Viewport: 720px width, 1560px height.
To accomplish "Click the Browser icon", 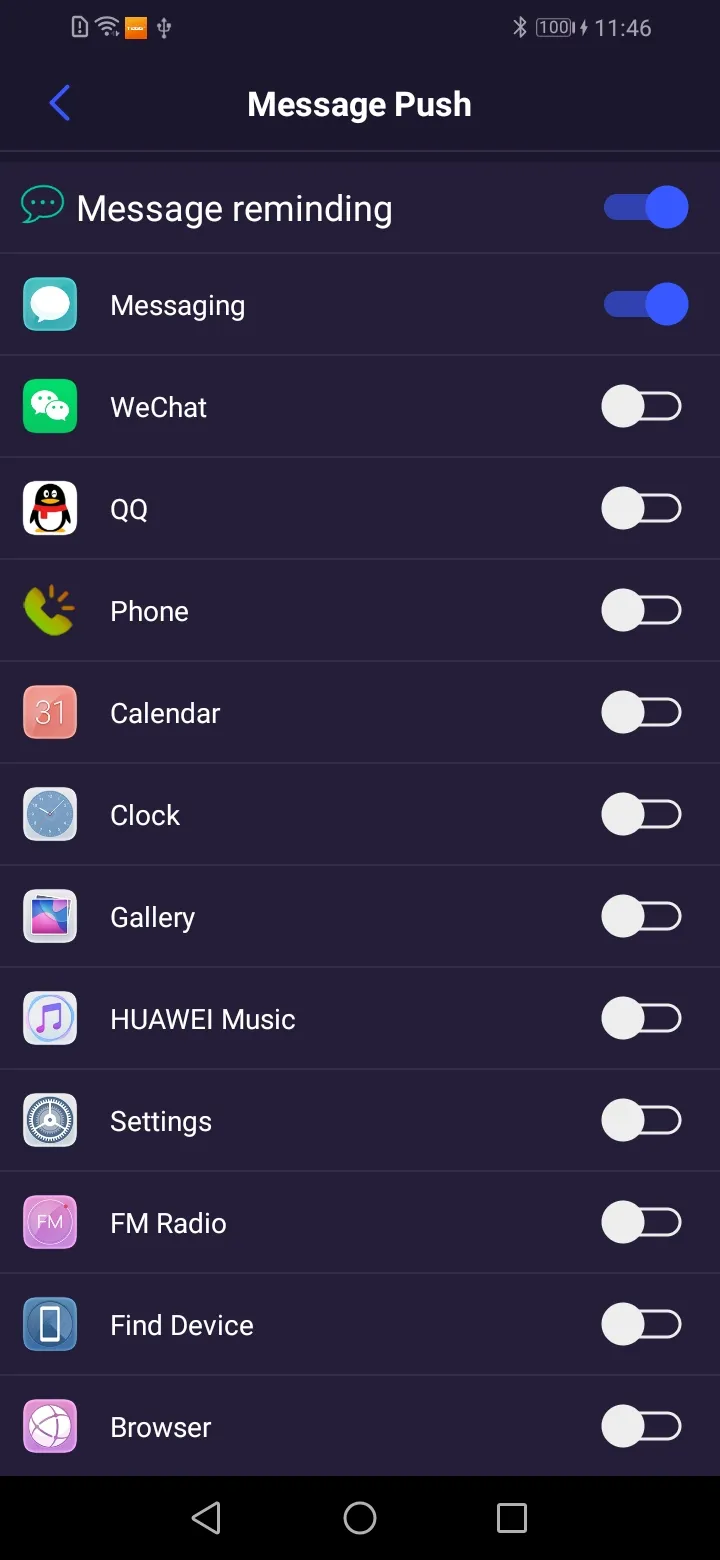I will pyautogui.click(x=49, y=1426).
